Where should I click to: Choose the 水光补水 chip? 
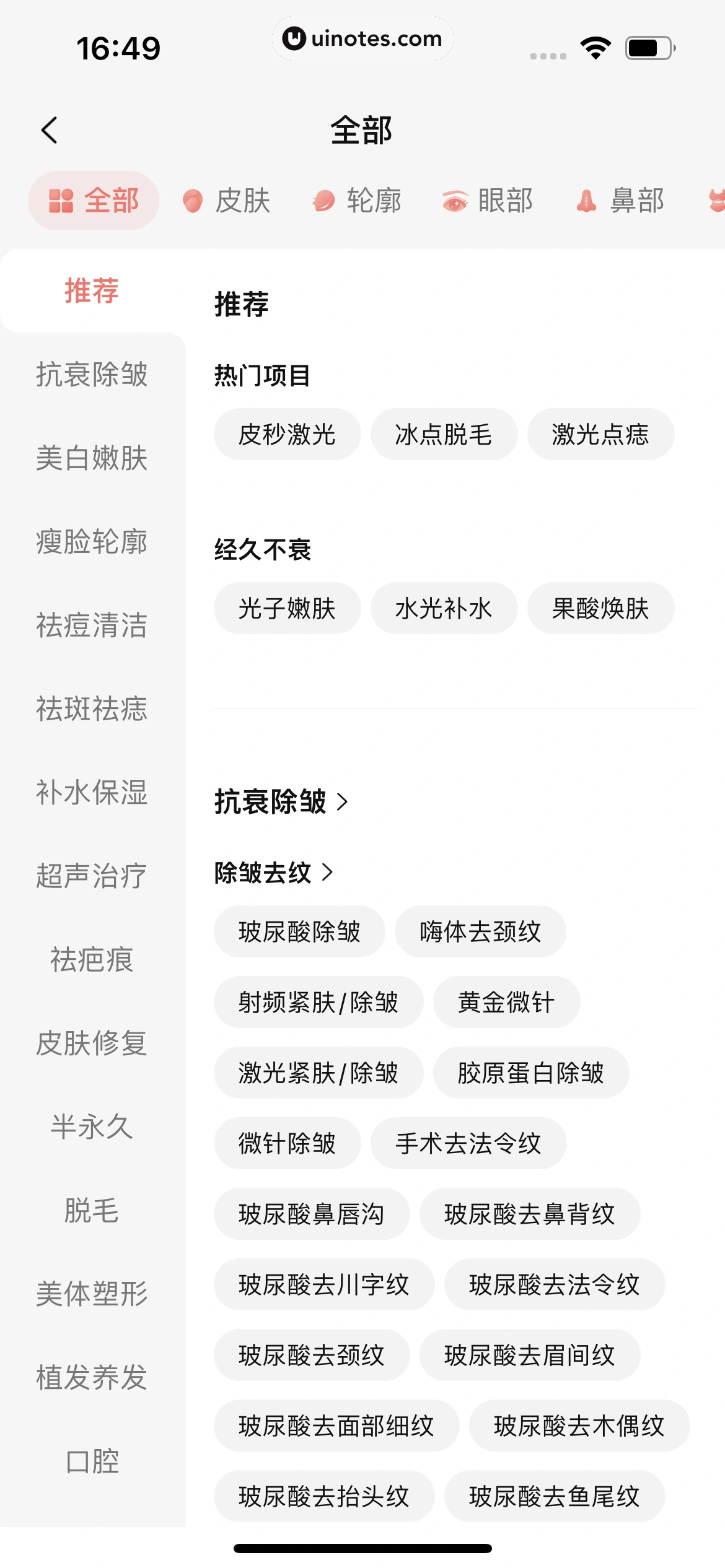(x=444, y=608)
